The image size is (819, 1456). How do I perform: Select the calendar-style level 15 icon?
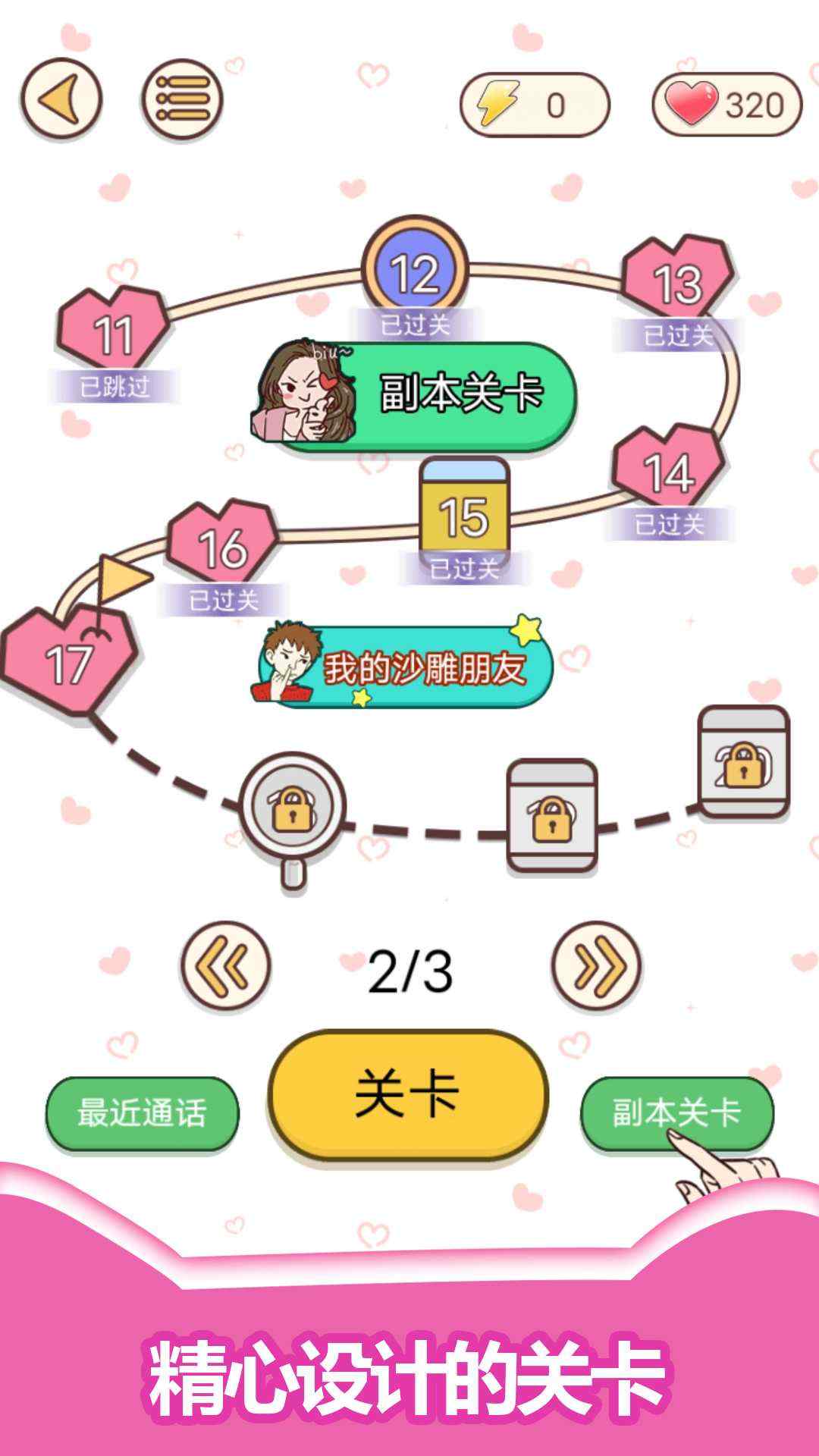[466, 512]
